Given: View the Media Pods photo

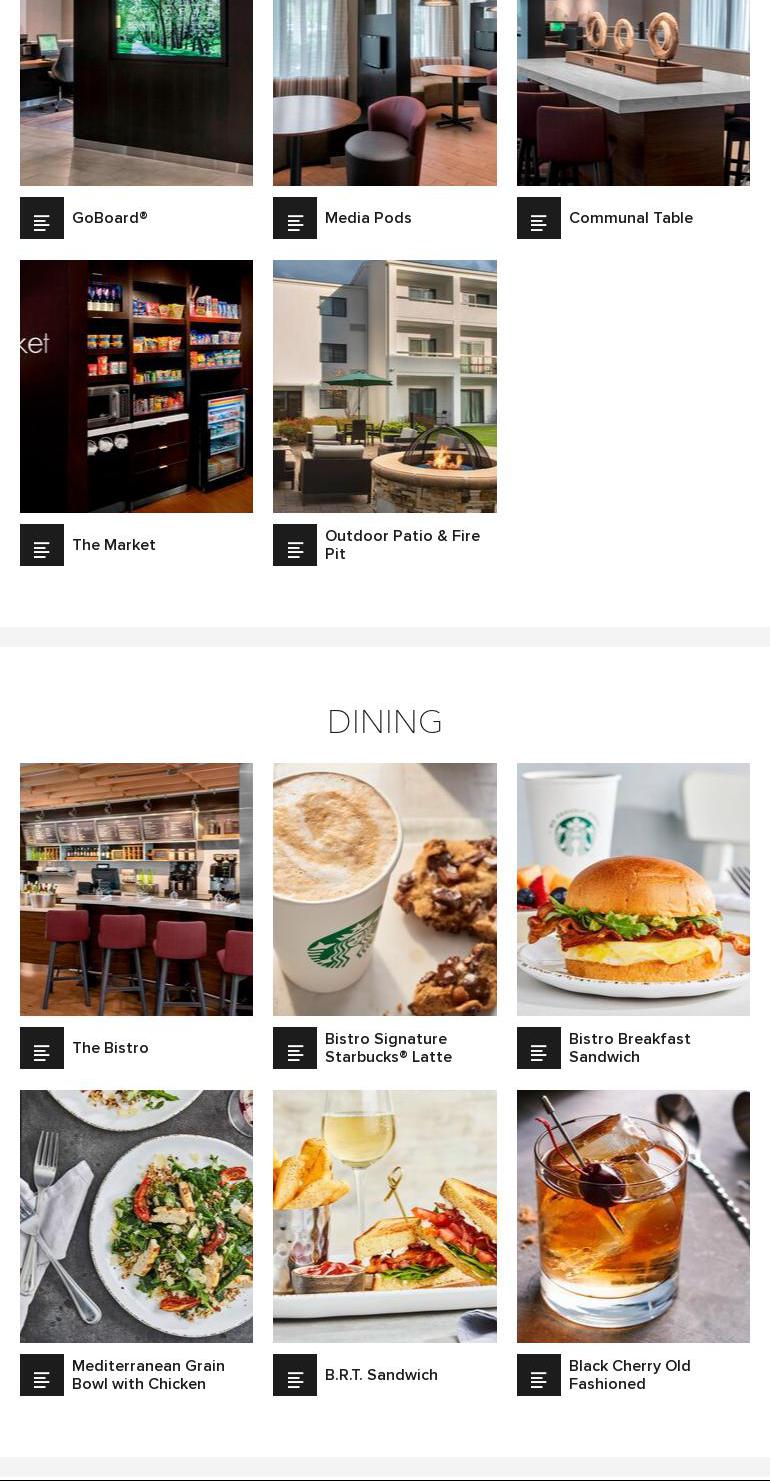Looking at the screenshot, I should [385, 90].
